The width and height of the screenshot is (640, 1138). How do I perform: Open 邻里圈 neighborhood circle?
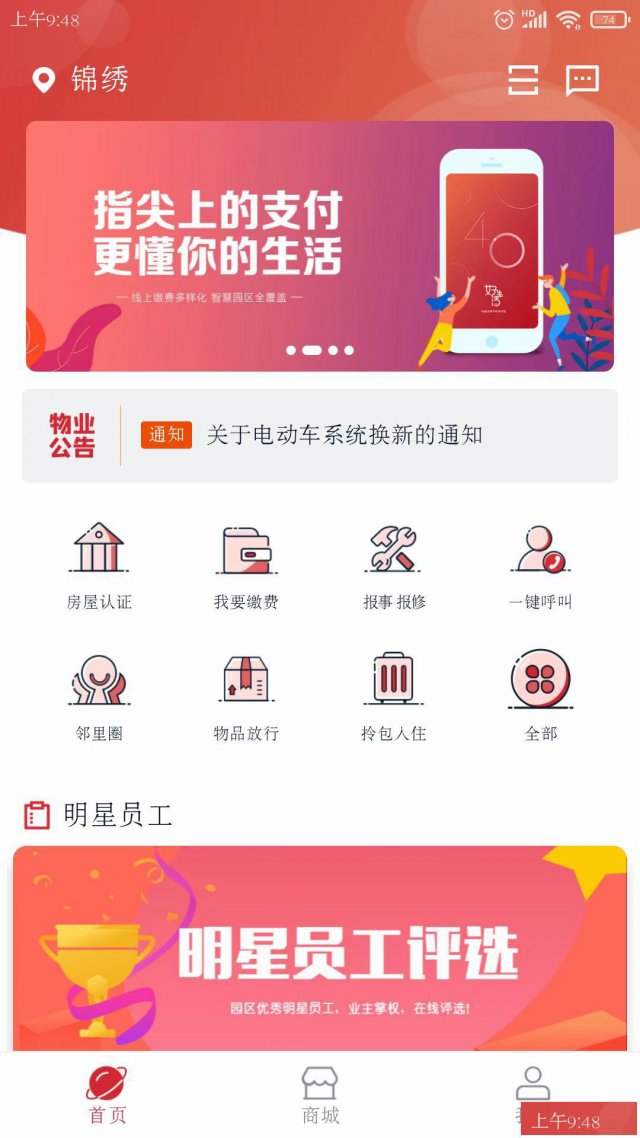[x=99, y=697]
